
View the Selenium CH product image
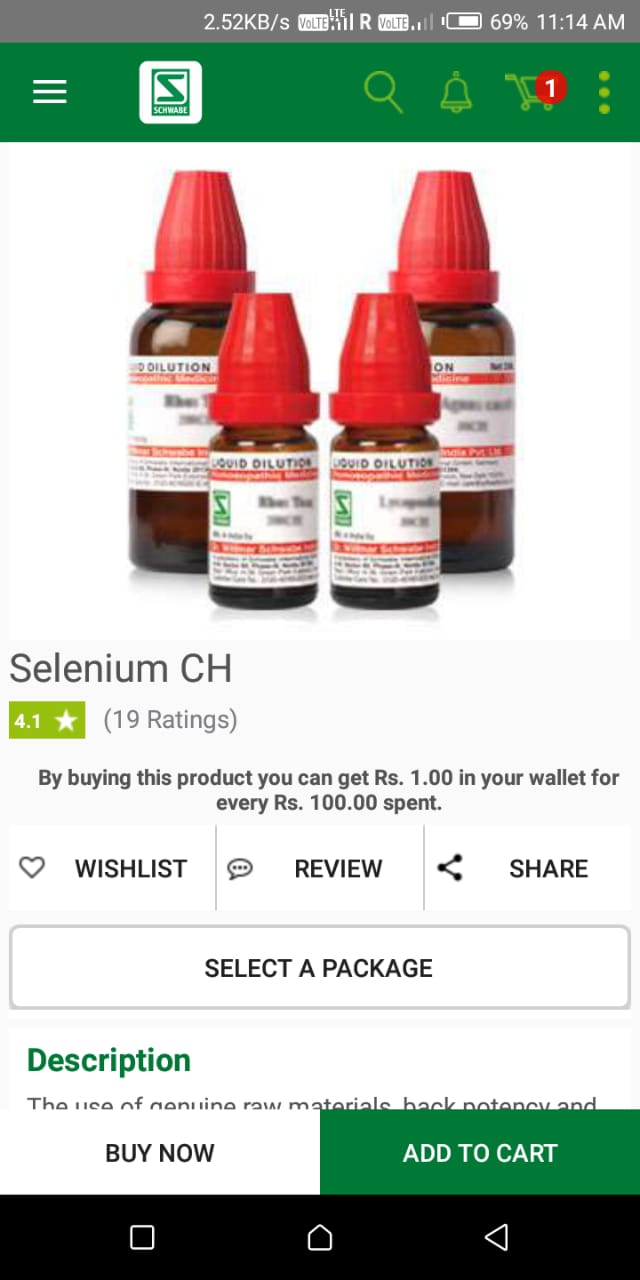click(320, 390)
